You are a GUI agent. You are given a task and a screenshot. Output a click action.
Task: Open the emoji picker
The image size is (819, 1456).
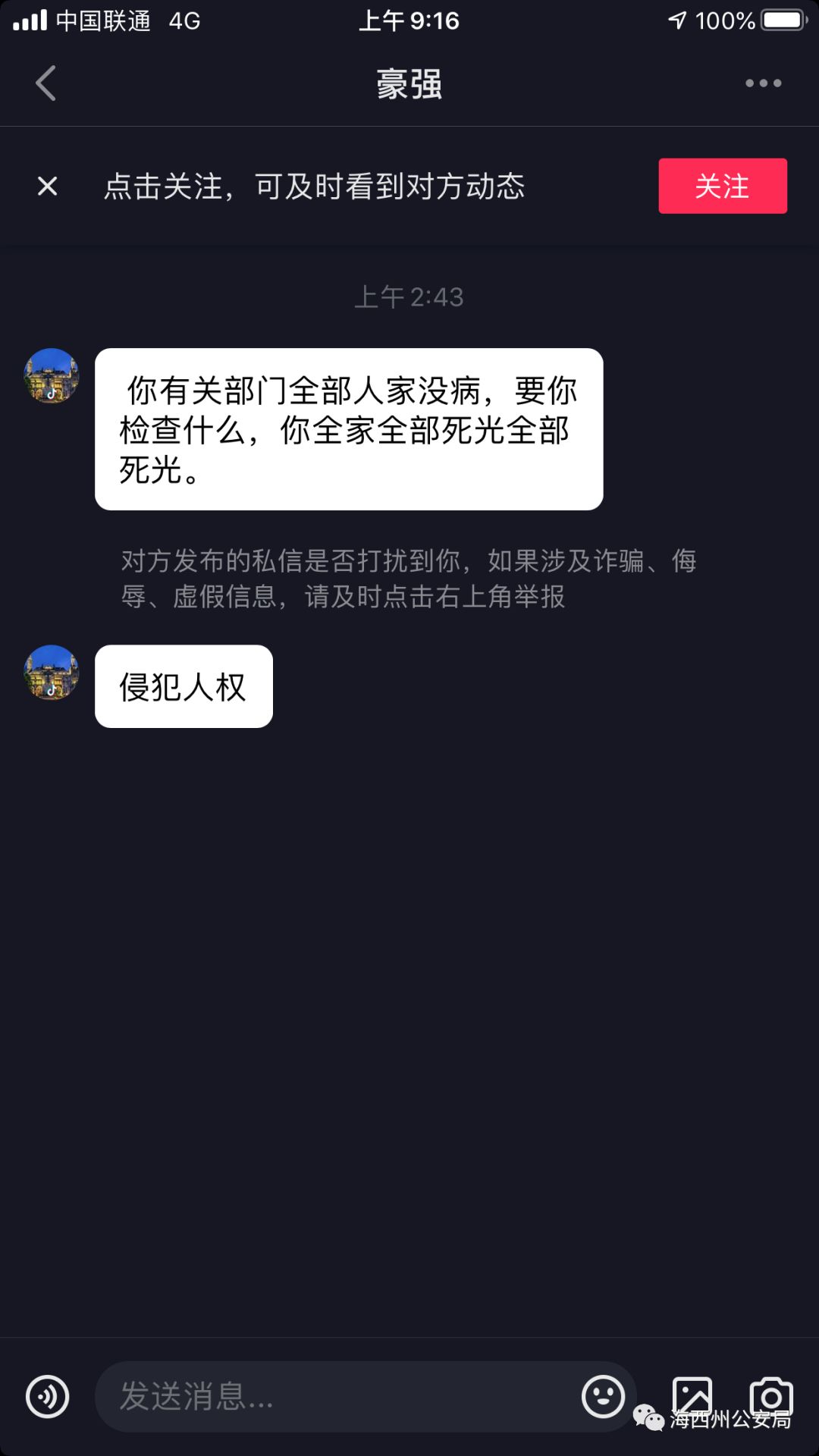tap(603, 1396)
